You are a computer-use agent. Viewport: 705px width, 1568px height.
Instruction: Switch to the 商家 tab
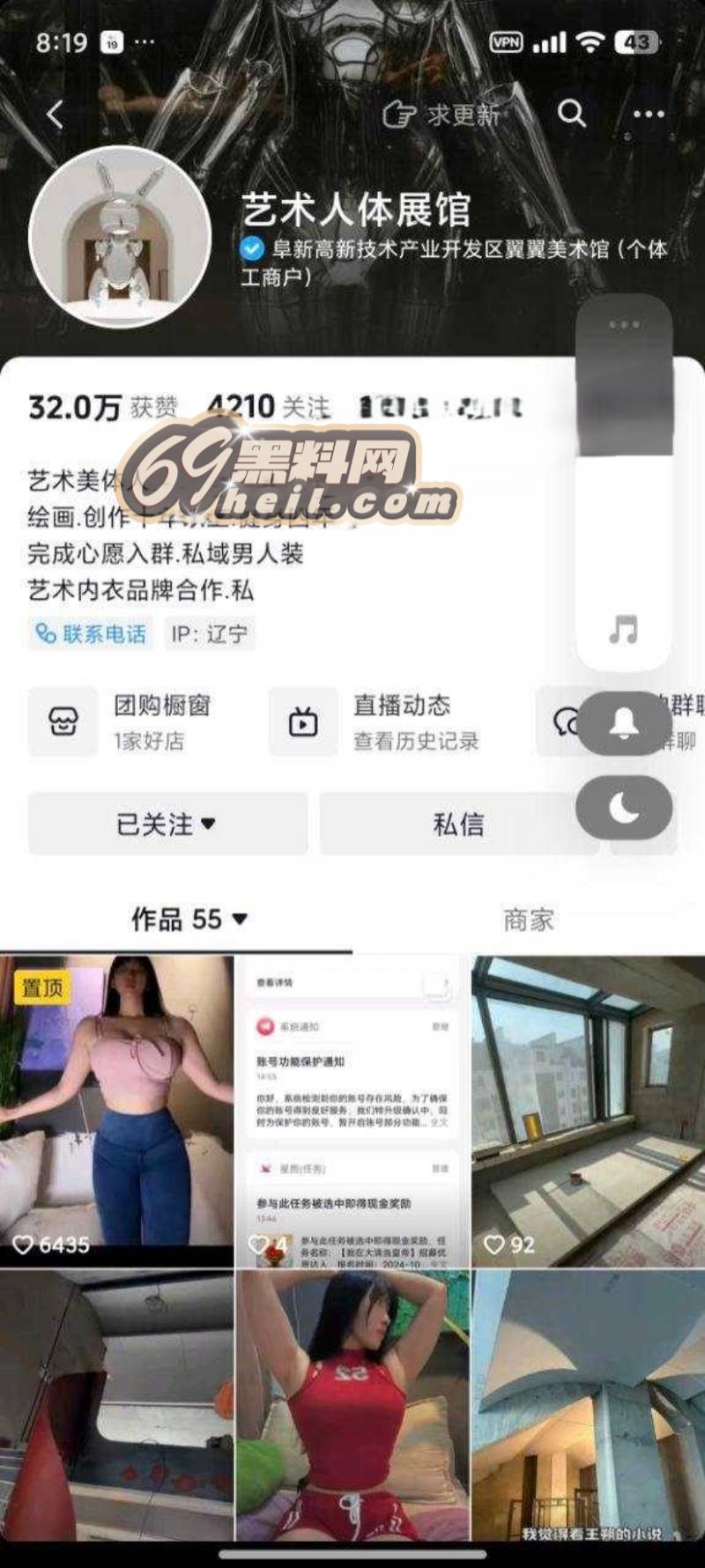coord(528,920)
